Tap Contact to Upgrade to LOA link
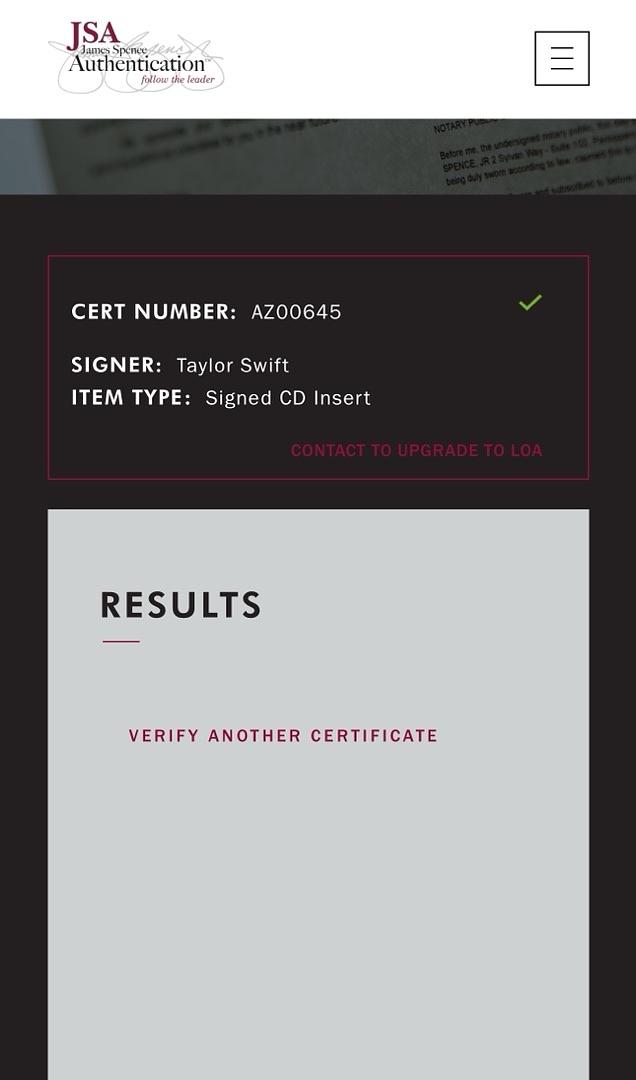Viewport: 636px width, 1080px height. click(416, 451)
